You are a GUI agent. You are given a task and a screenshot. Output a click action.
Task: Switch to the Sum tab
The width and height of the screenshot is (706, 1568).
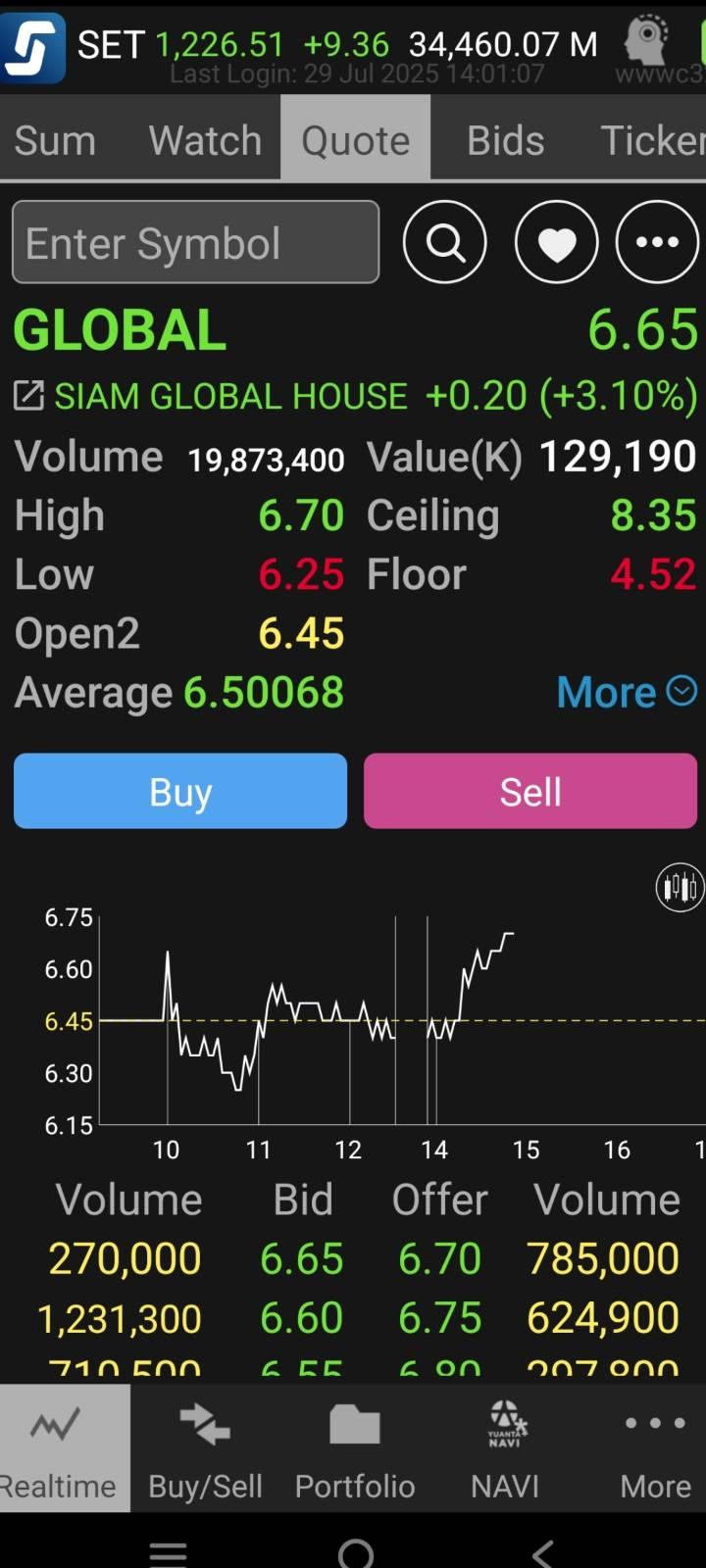[55, 140]
